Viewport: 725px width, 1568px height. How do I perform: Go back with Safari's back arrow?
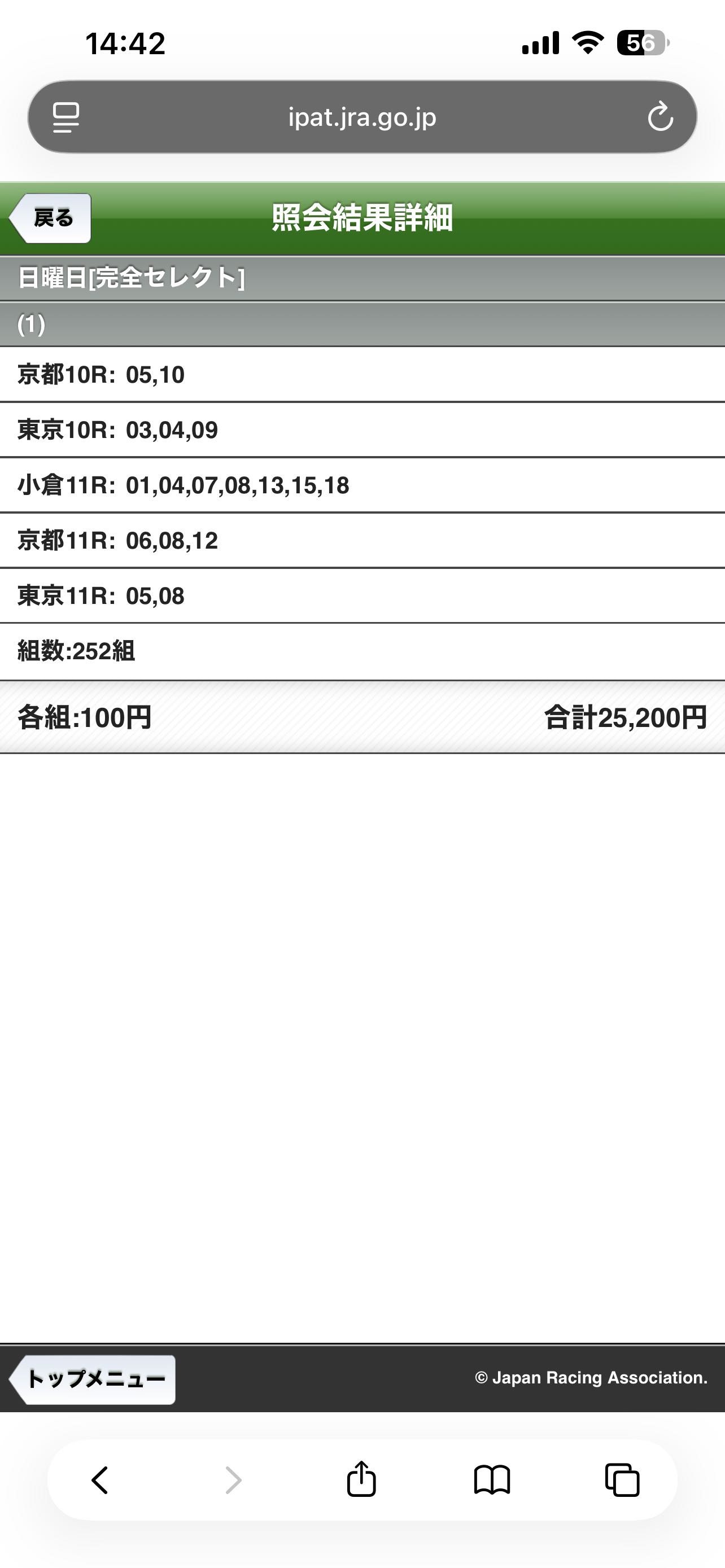101,1480
